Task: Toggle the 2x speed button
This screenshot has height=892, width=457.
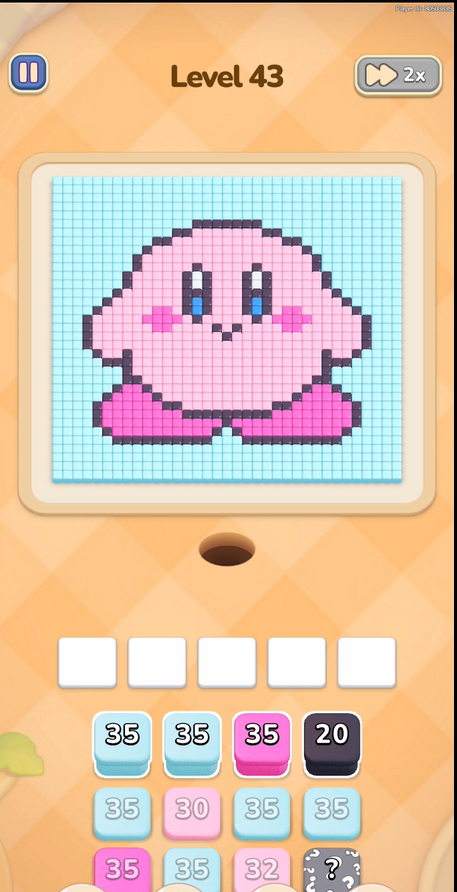Action: (398, 75)
